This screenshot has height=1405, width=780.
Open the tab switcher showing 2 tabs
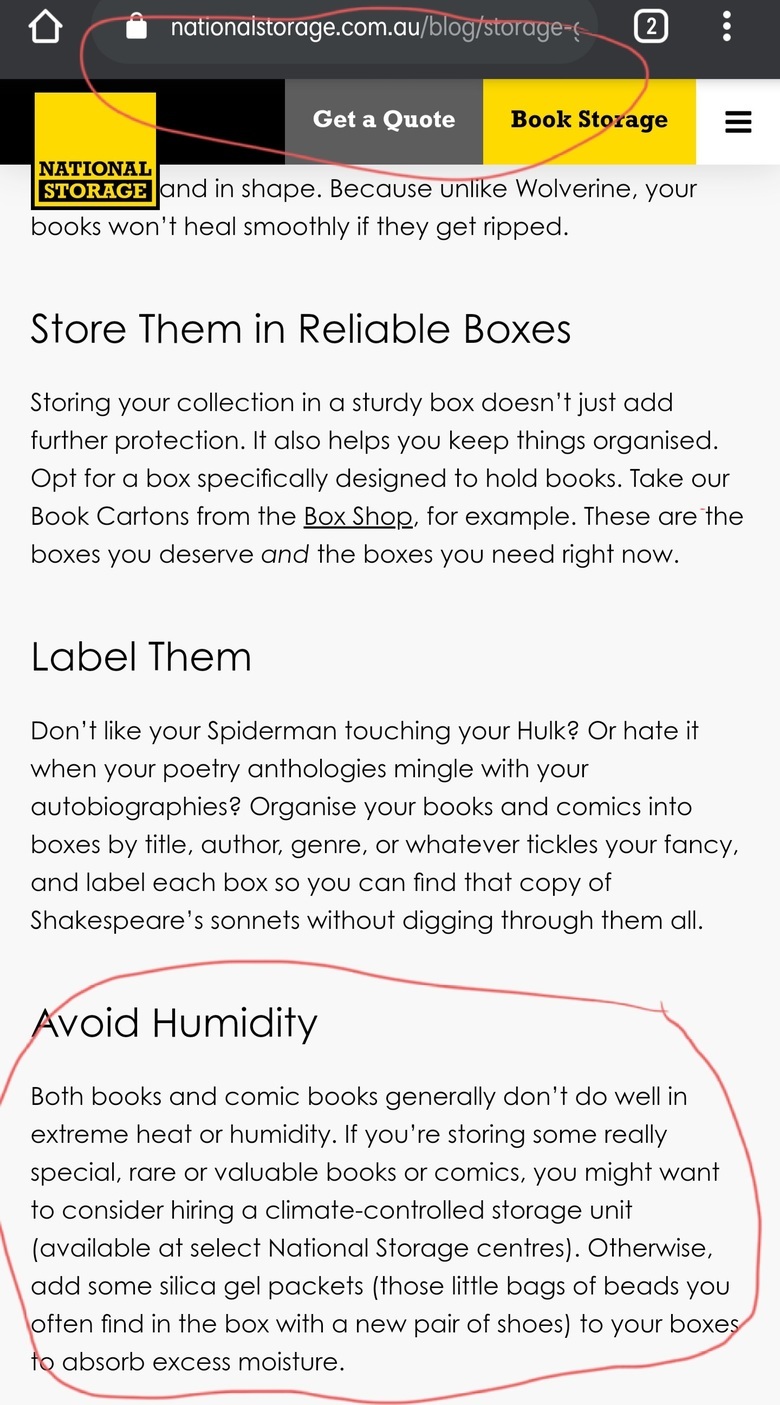point(651,27)
